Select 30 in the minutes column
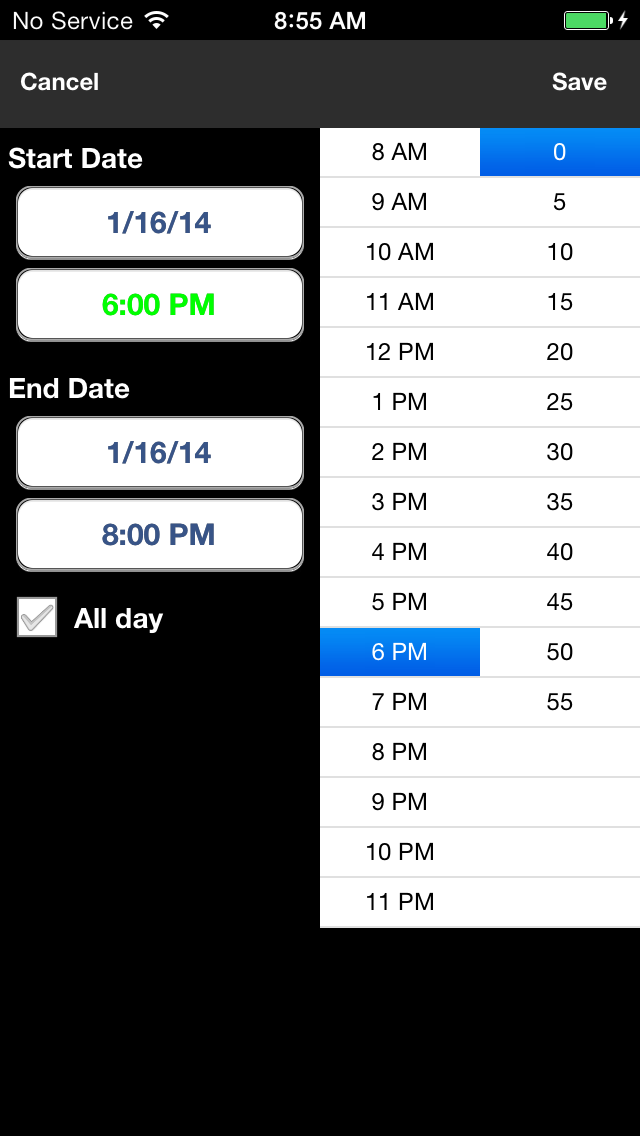Image resolution: width=640 pixels, height=1136 pixels. tap(560, 452)
